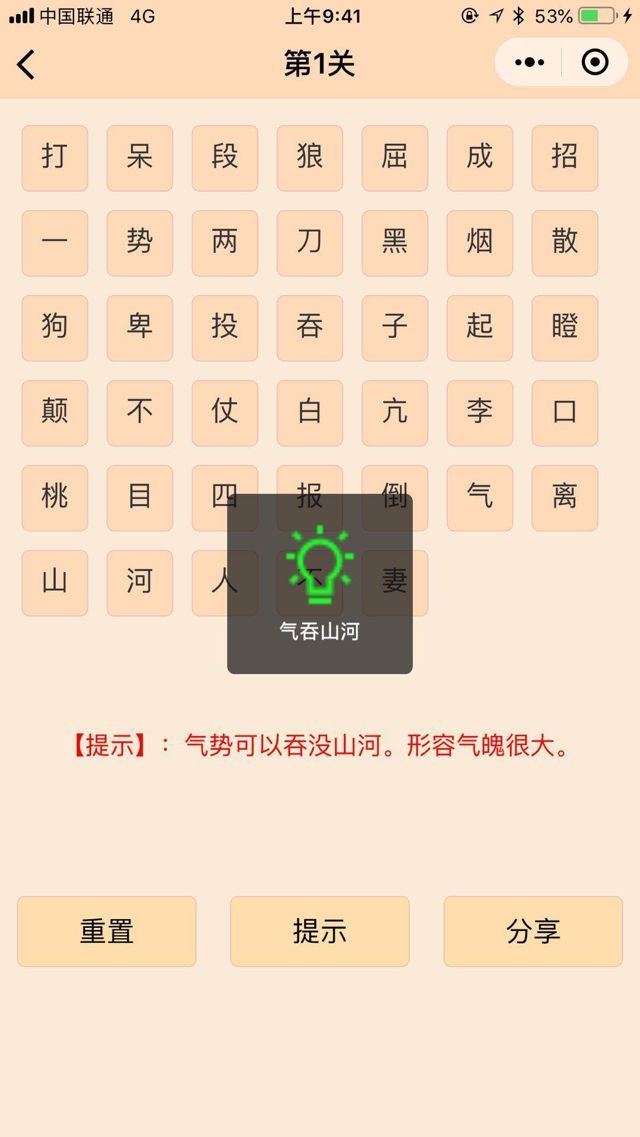Pick the 打 character tile
The image size is (640, 1137).
click(55, 157)
